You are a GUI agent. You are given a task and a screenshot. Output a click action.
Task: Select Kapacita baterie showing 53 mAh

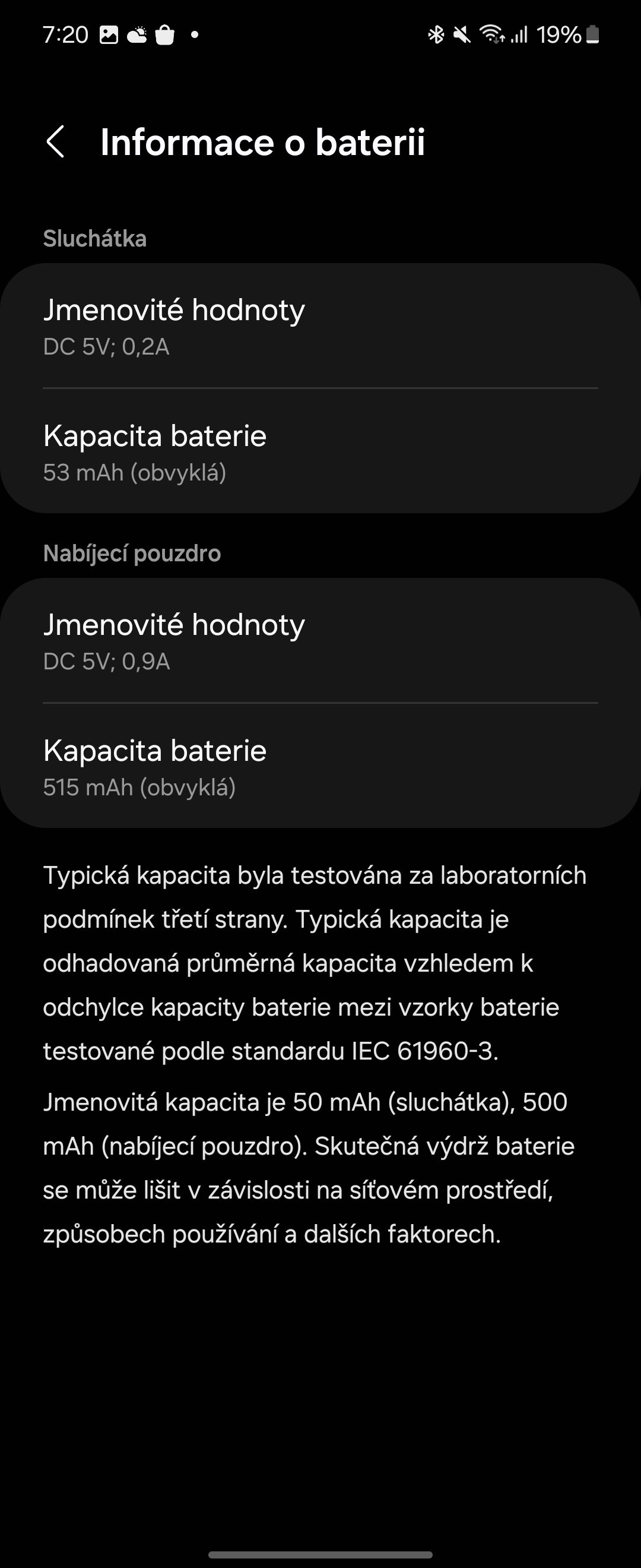pyautogui.click(x=154, y=437)
